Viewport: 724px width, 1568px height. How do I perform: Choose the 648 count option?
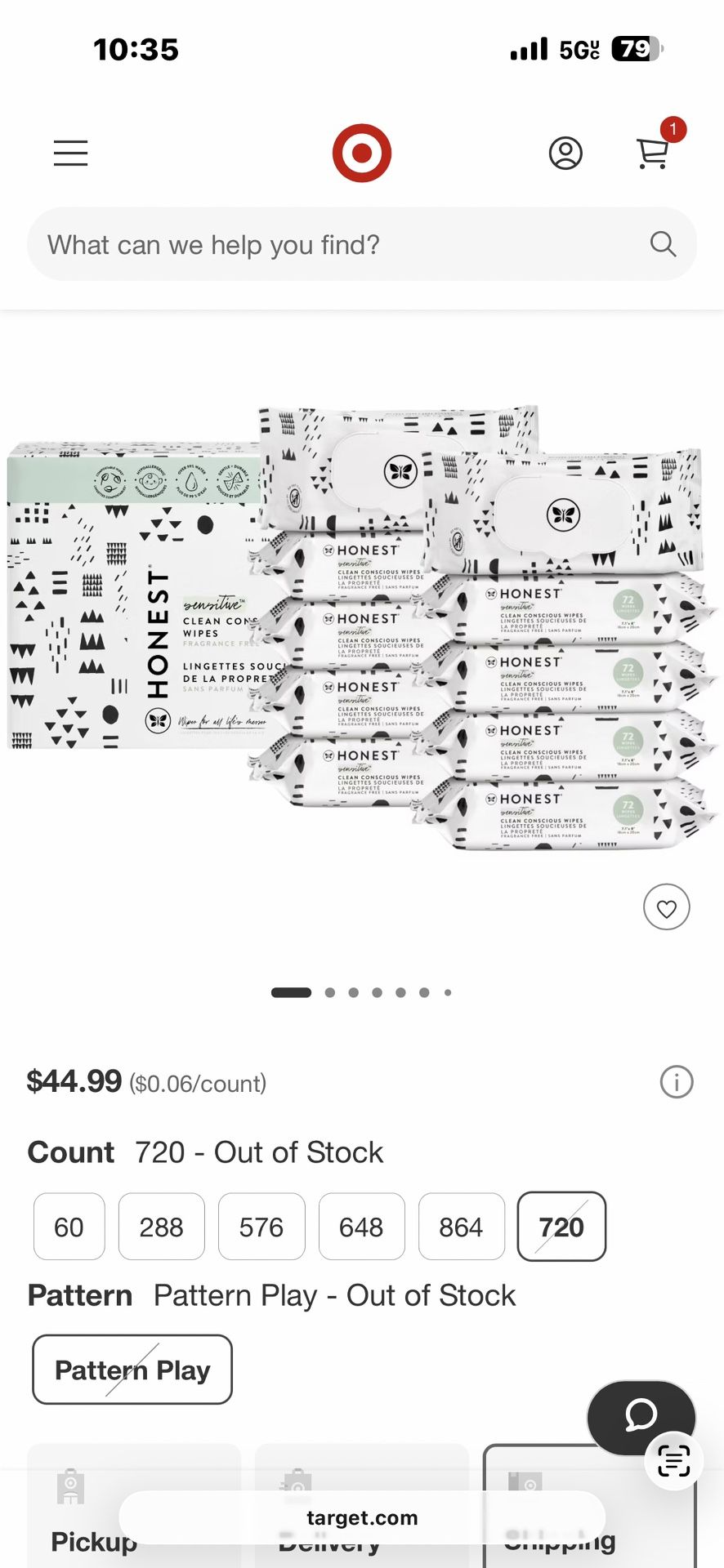click(362, 1227)
